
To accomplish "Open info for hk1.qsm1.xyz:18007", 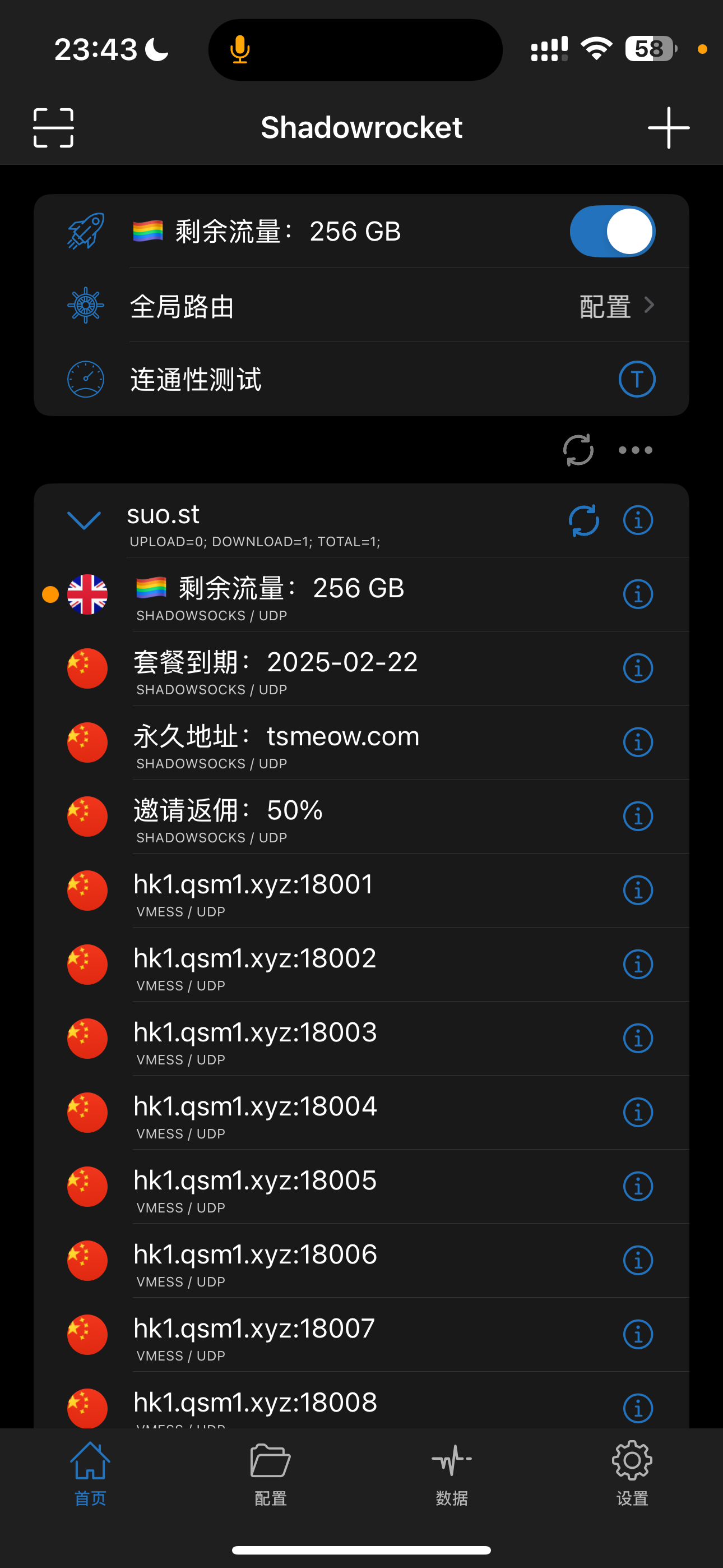I will 638,1335.
